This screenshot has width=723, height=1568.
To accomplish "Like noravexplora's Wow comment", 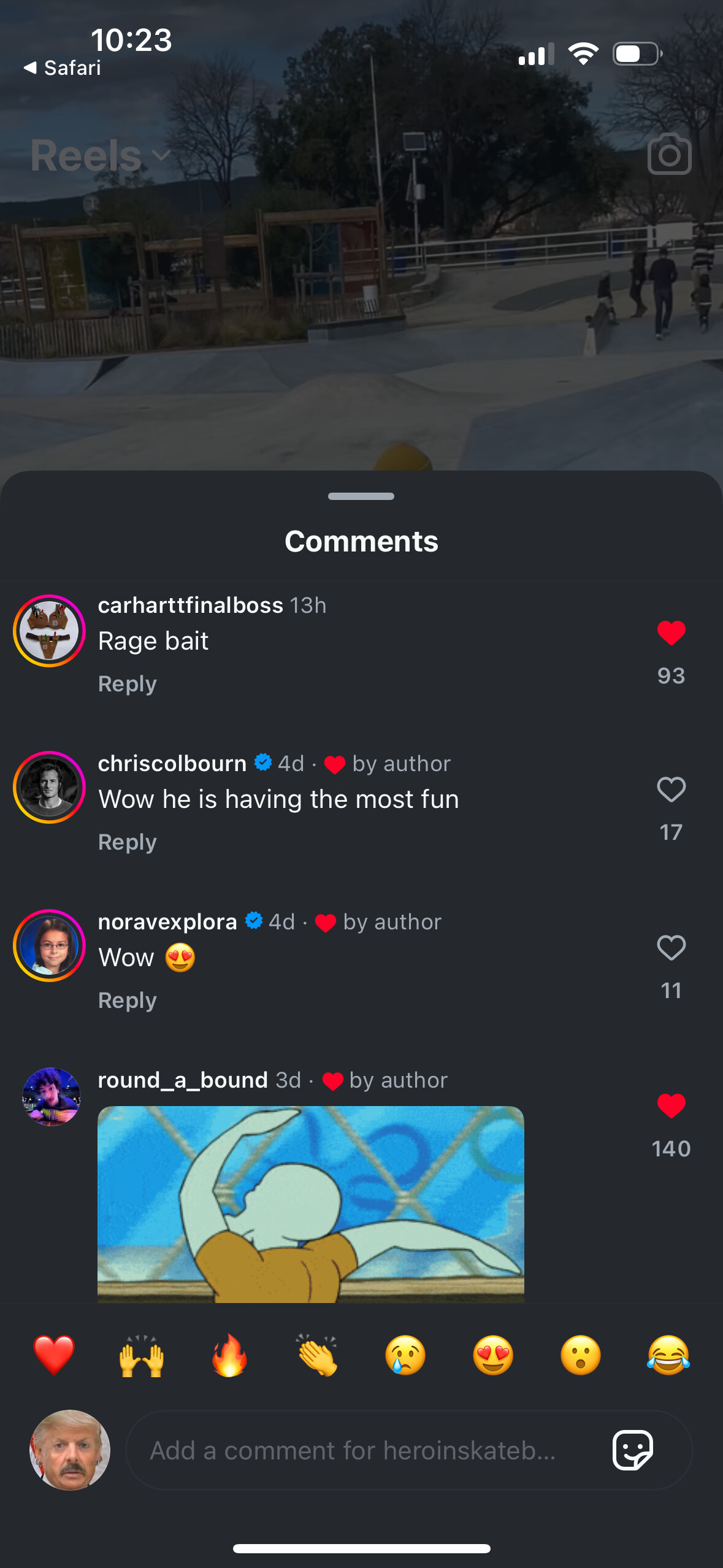I will coord(671,948).
